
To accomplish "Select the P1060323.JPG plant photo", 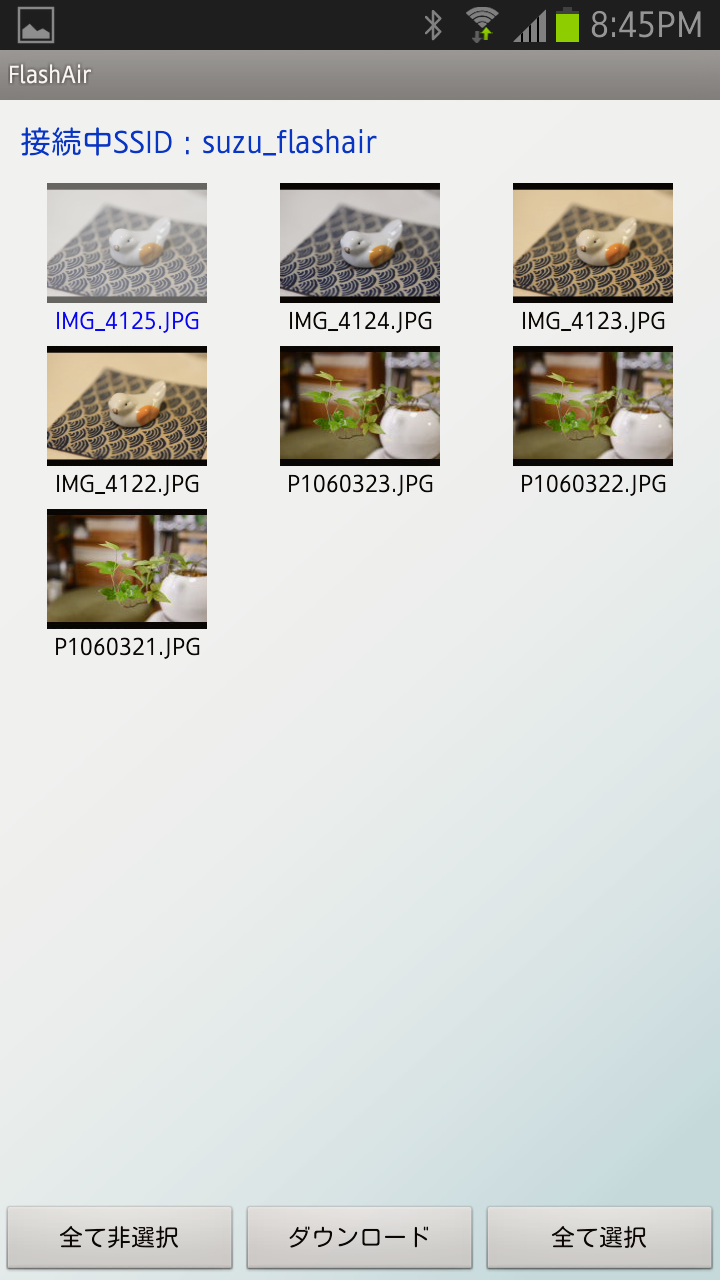I will pos(360,406).
